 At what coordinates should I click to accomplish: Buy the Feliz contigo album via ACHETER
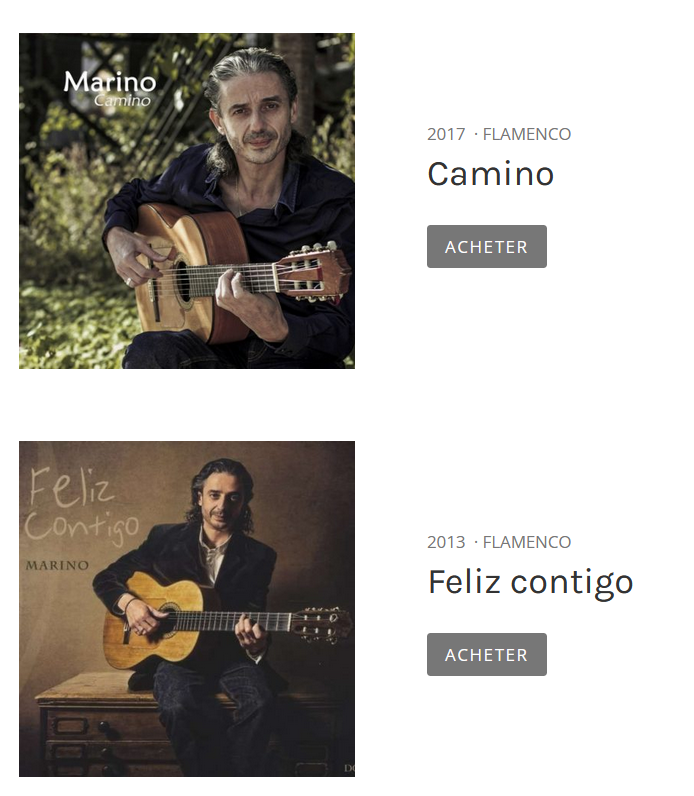point(486,655)
